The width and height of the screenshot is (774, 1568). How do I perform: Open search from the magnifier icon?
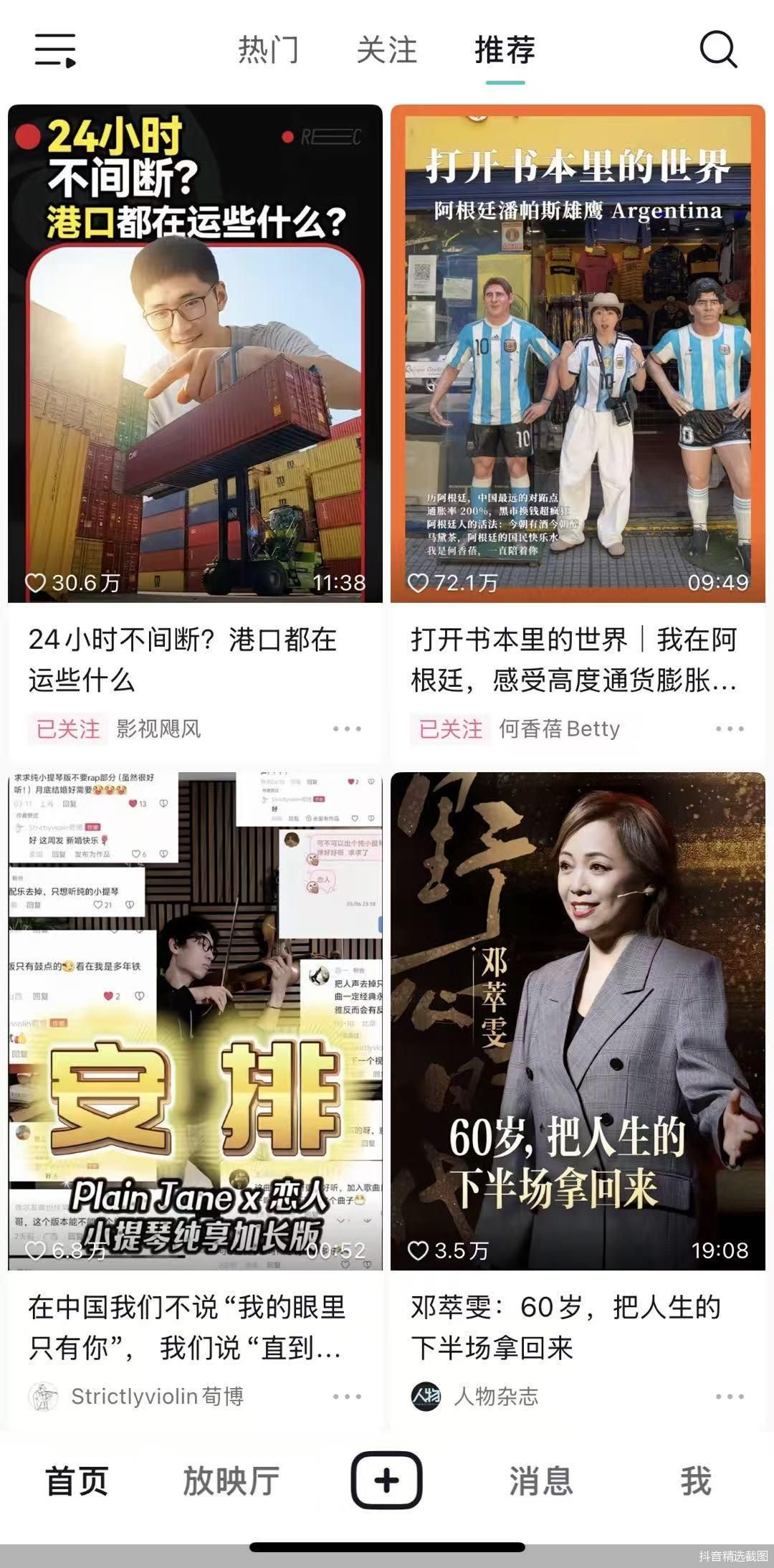pyautogui.click(x=720, y=50)
